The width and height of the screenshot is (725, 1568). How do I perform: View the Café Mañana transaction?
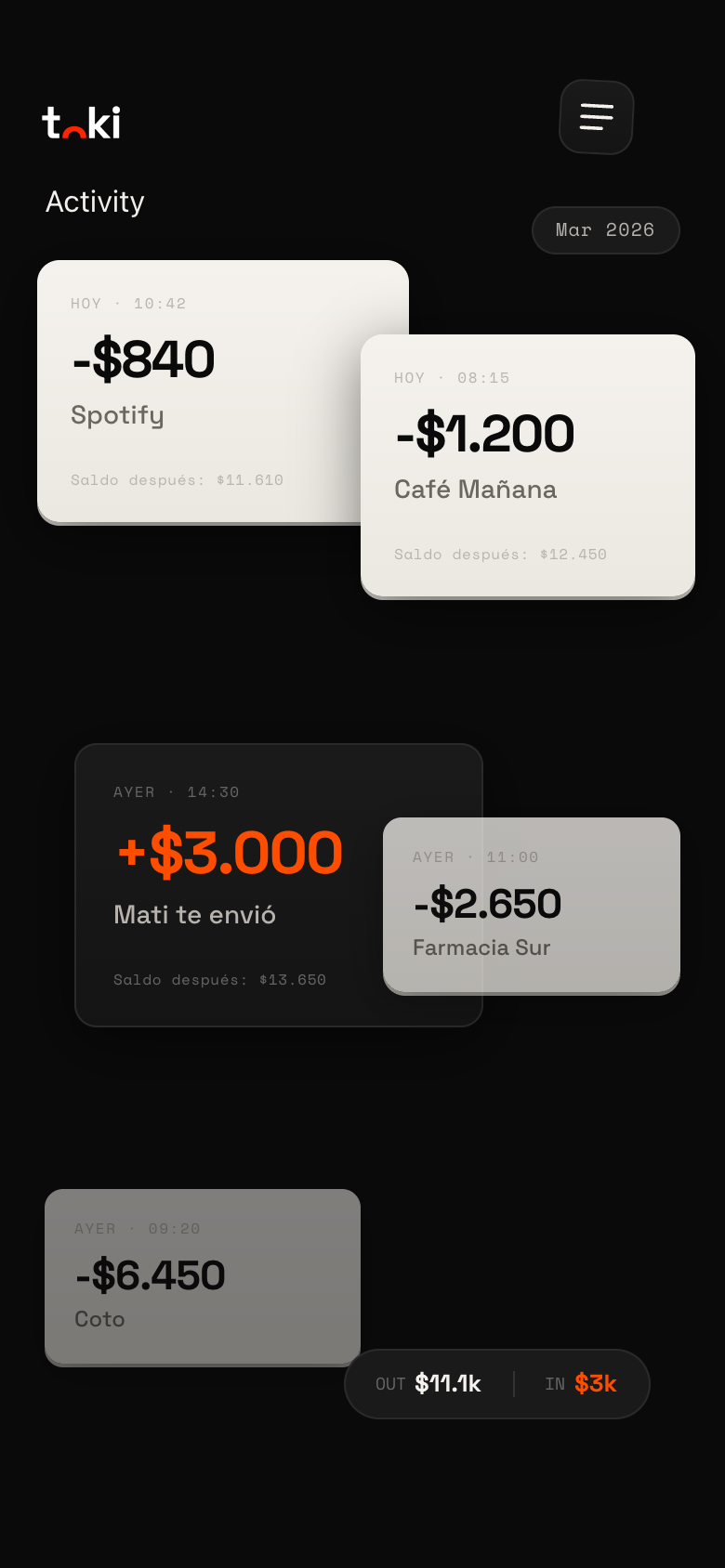pyautogui.click(x=527, y=465)
